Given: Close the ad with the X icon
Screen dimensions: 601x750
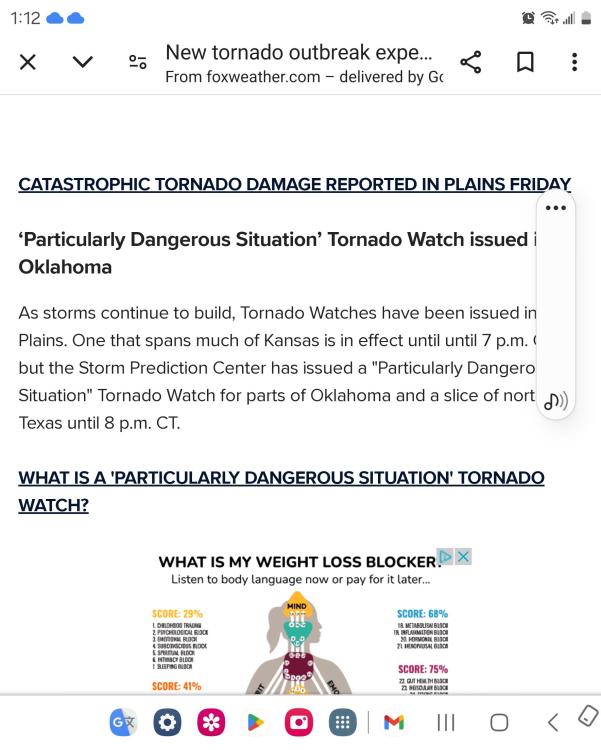Looking at the screenshot, I should coord(464,556).
